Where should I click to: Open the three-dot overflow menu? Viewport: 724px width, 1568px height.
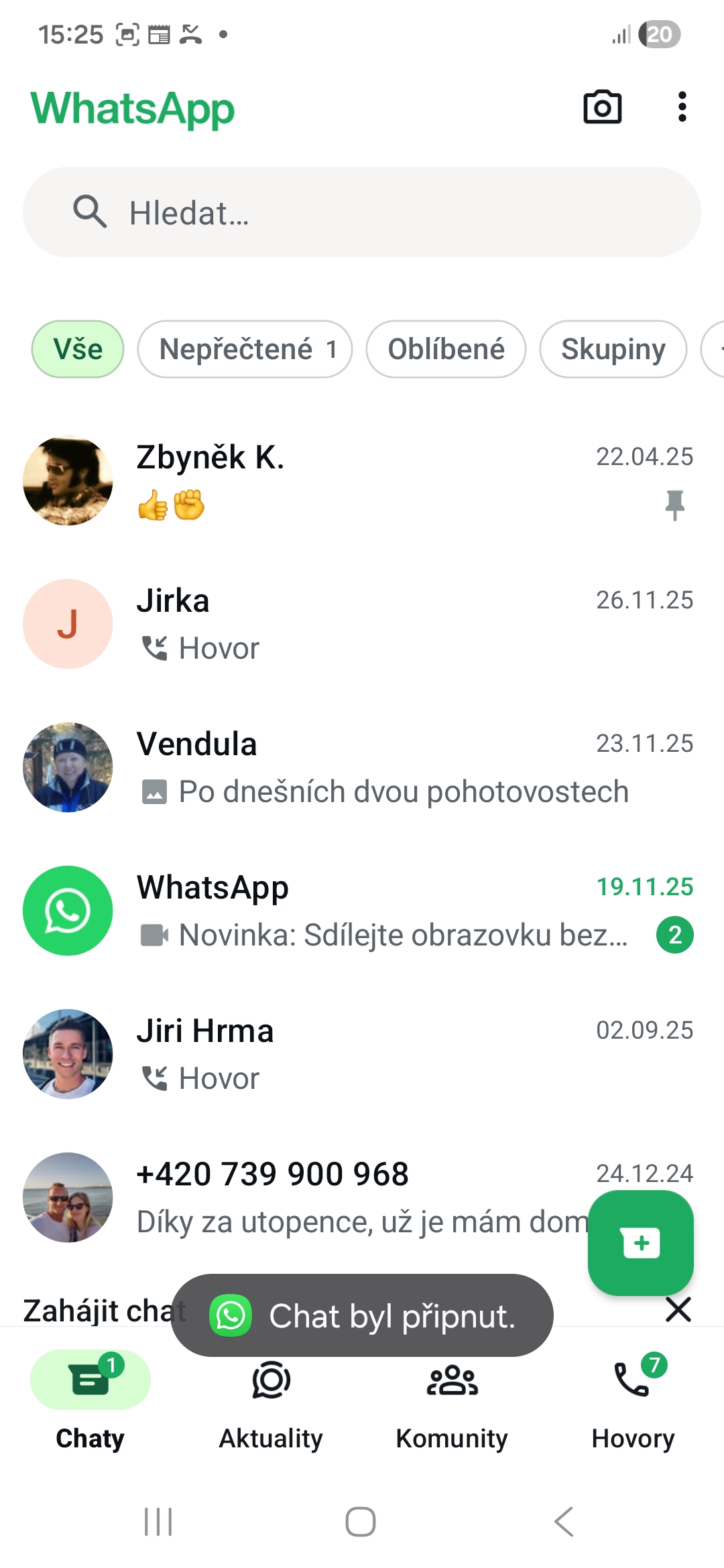click(x=682, y=107)
